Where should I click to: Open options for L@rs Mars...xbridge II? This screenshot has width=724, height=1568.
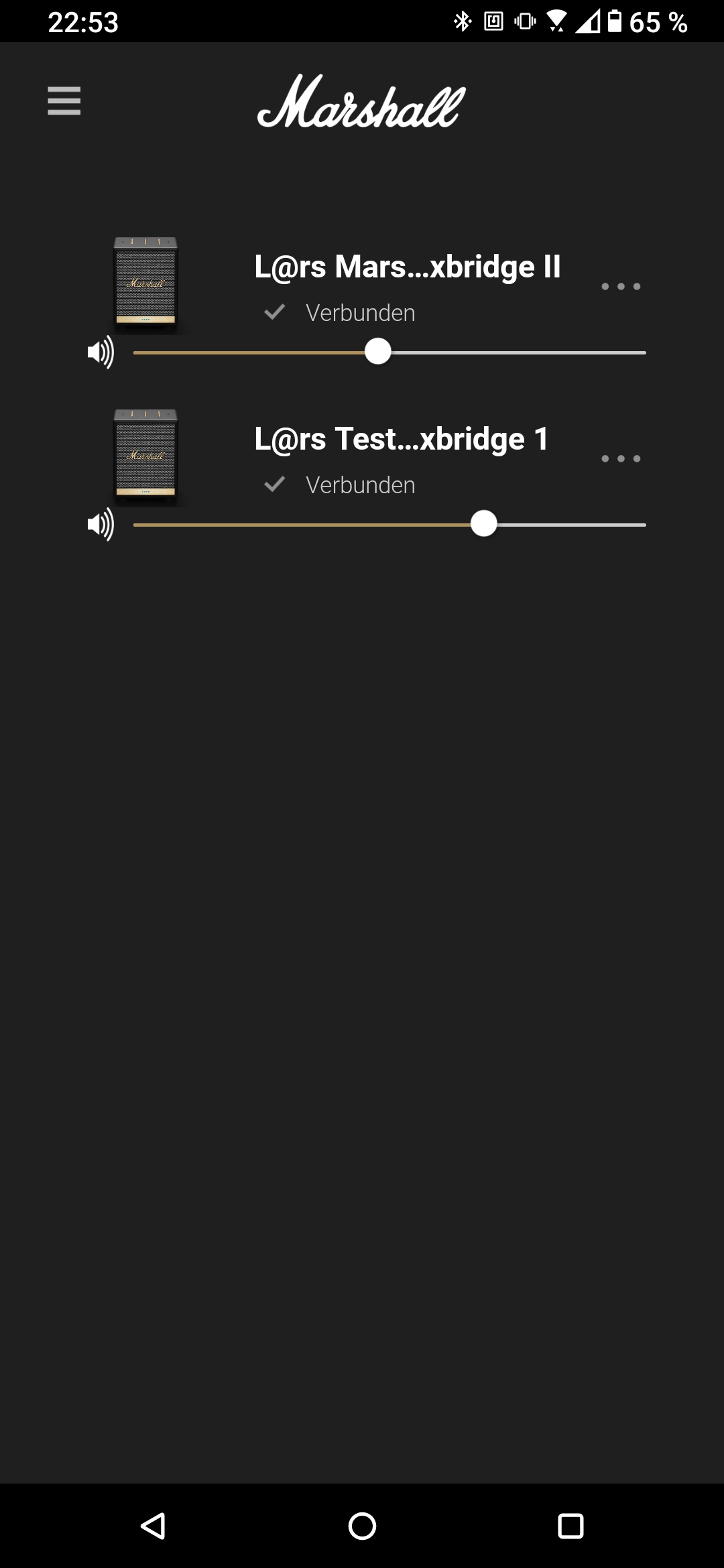[x=621, y=287]
